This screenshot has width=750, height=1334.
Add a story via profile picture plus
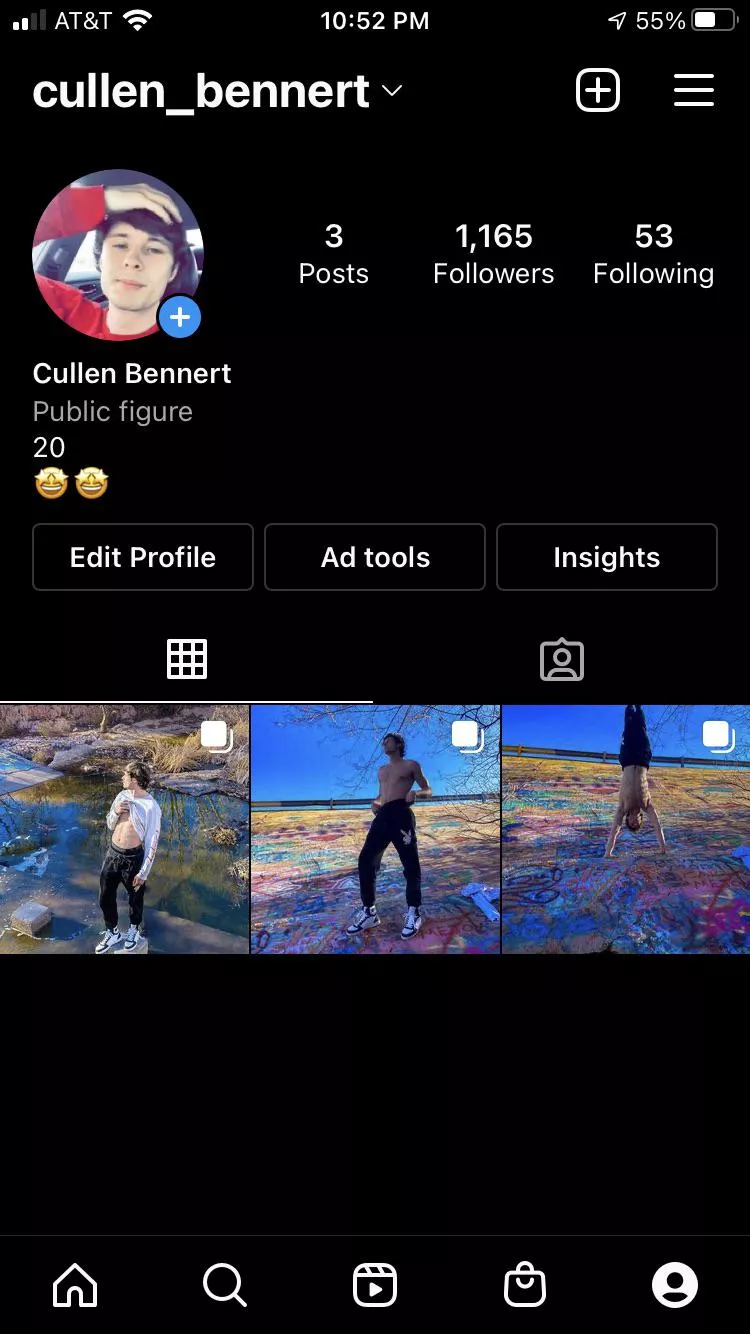180,318
